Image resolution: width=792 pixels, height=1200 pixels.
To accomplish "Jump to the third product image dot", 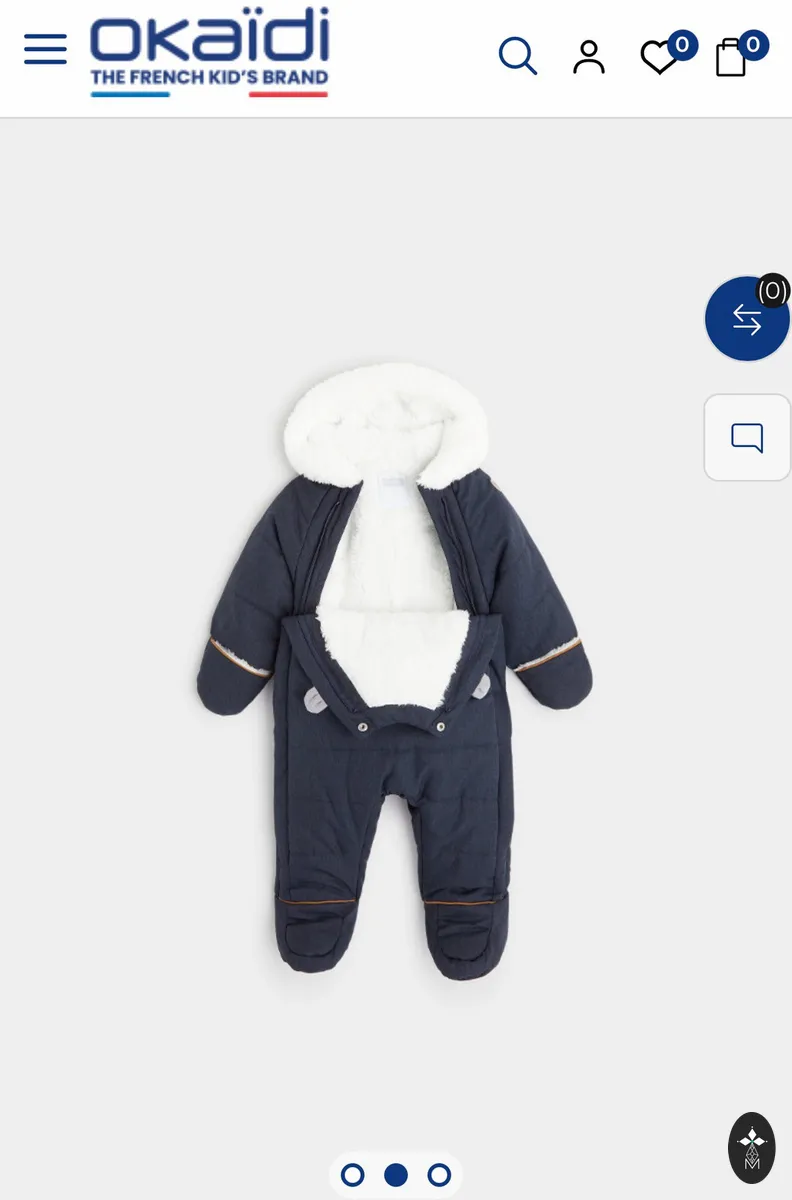I will [x=439, y=1175].
